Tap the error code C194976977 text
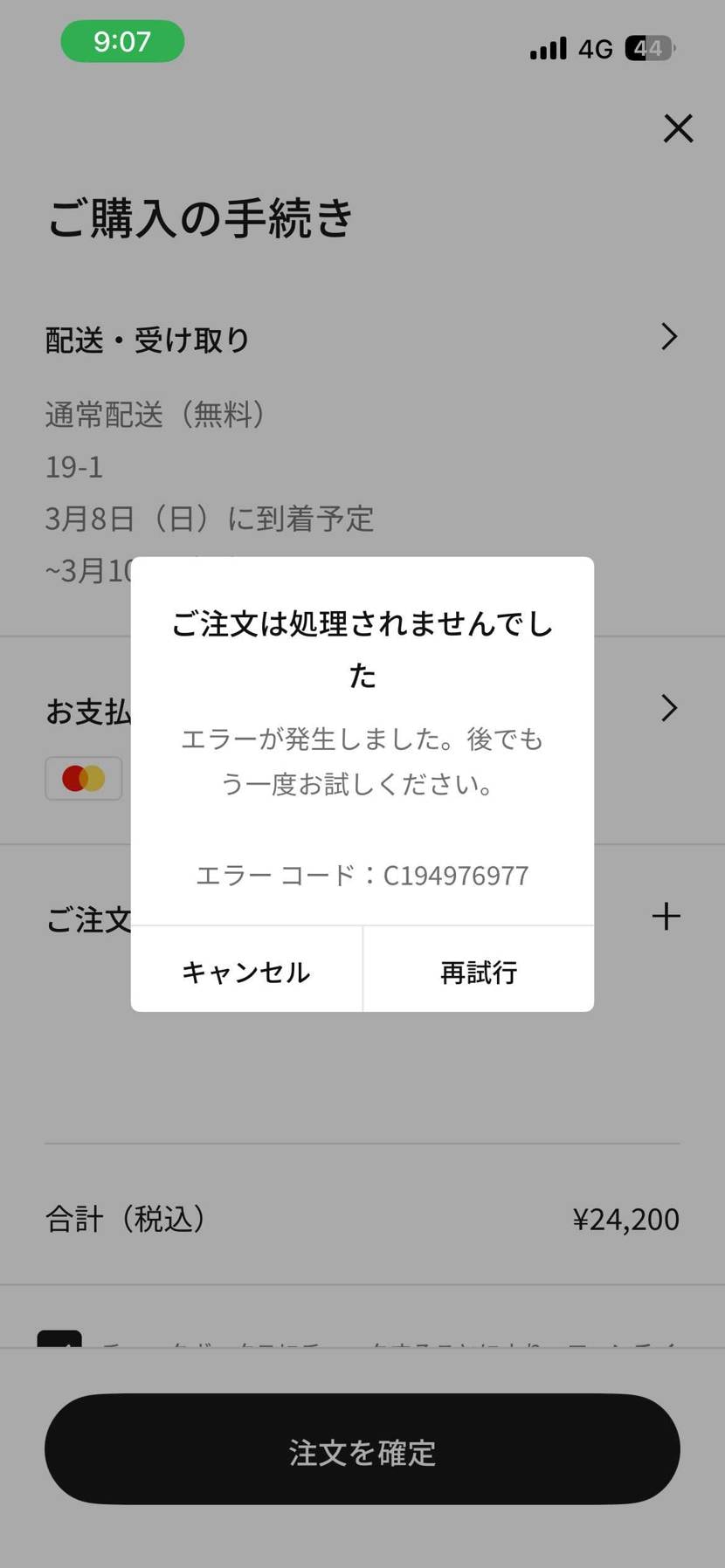The height and width of the screenshot is (1568, 725). (362, 876)
